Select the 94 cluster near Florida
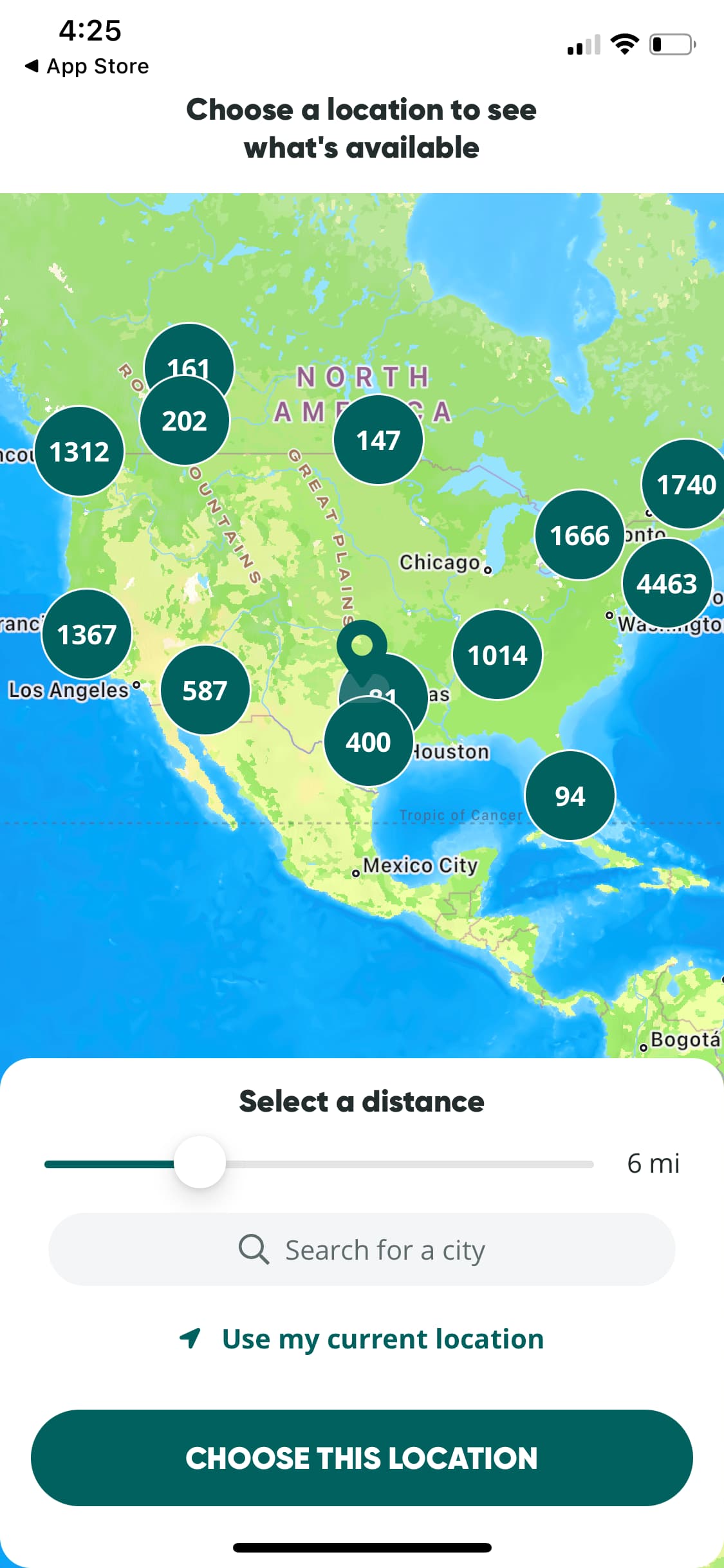The height and width of the screenshot is (1568, 724). coord(570,796)
